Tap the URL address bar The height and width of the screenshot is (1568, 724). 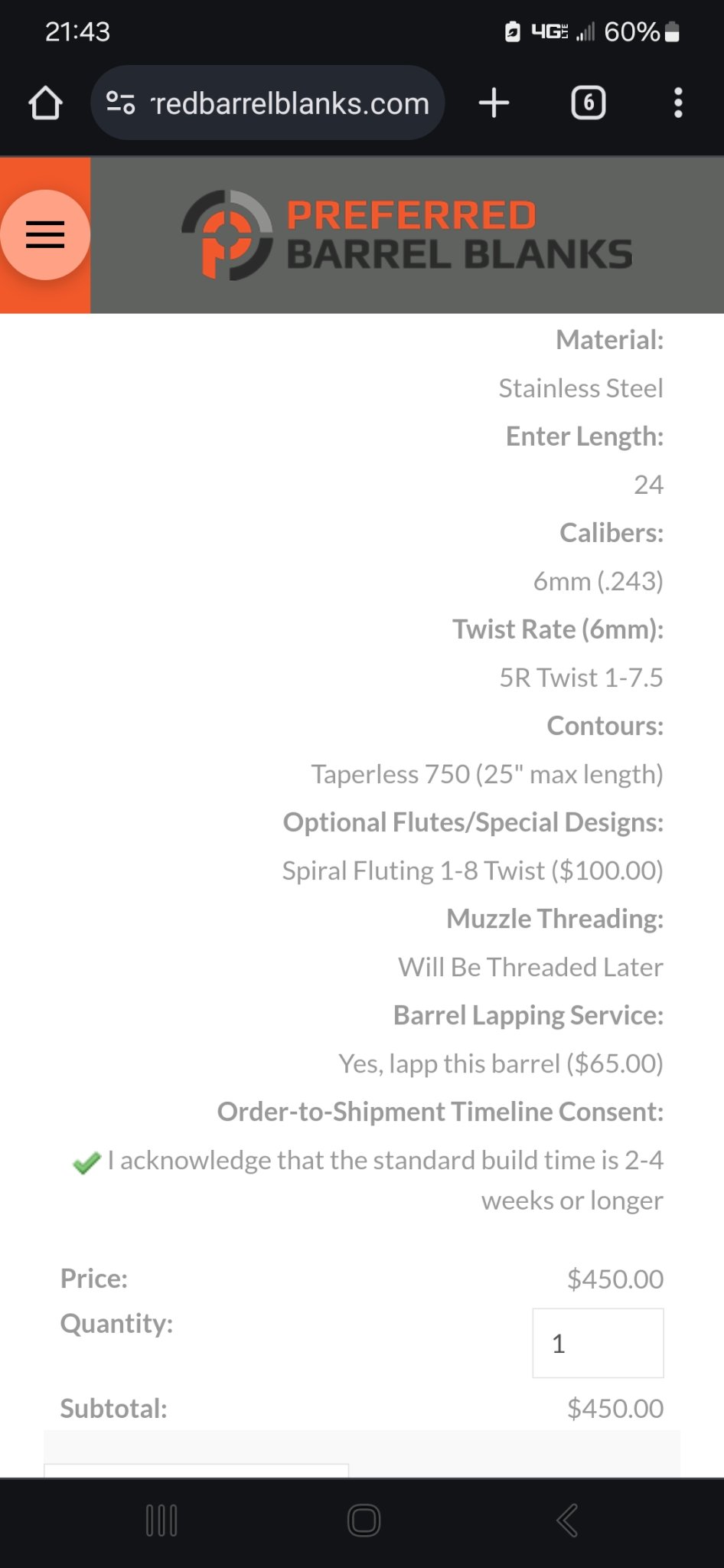[289, 103]
